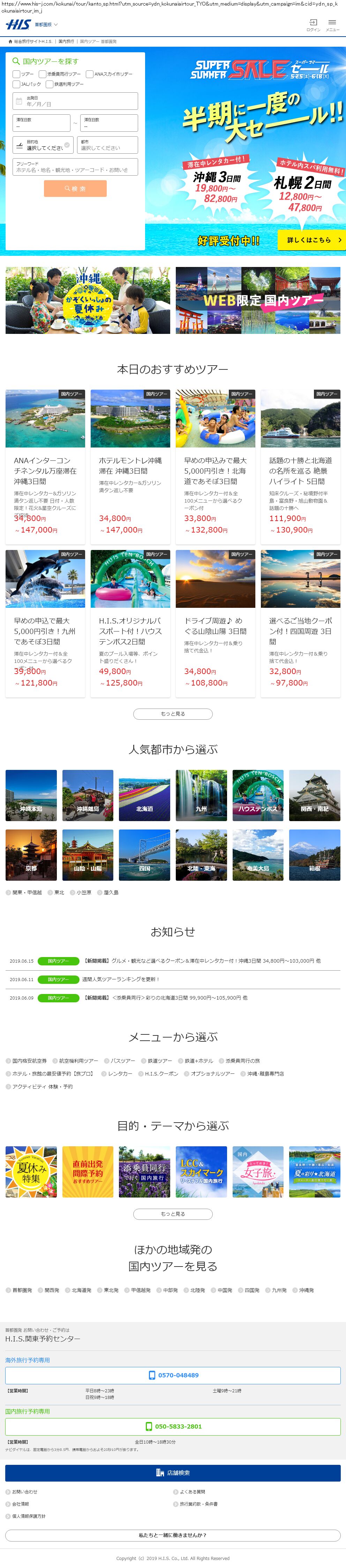Focus the フリーワード keyword field
The image size is (346, 1568).
tap(75, 167)
